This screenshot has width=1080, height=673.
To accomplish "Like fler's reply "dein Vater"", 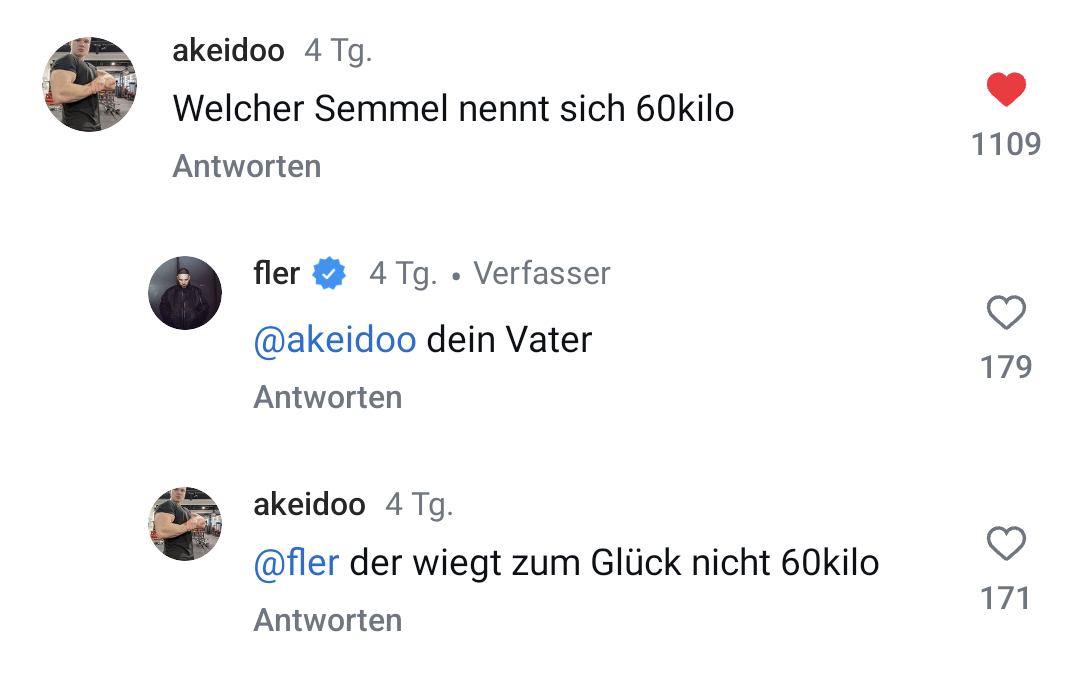I will click(1005, 314).
